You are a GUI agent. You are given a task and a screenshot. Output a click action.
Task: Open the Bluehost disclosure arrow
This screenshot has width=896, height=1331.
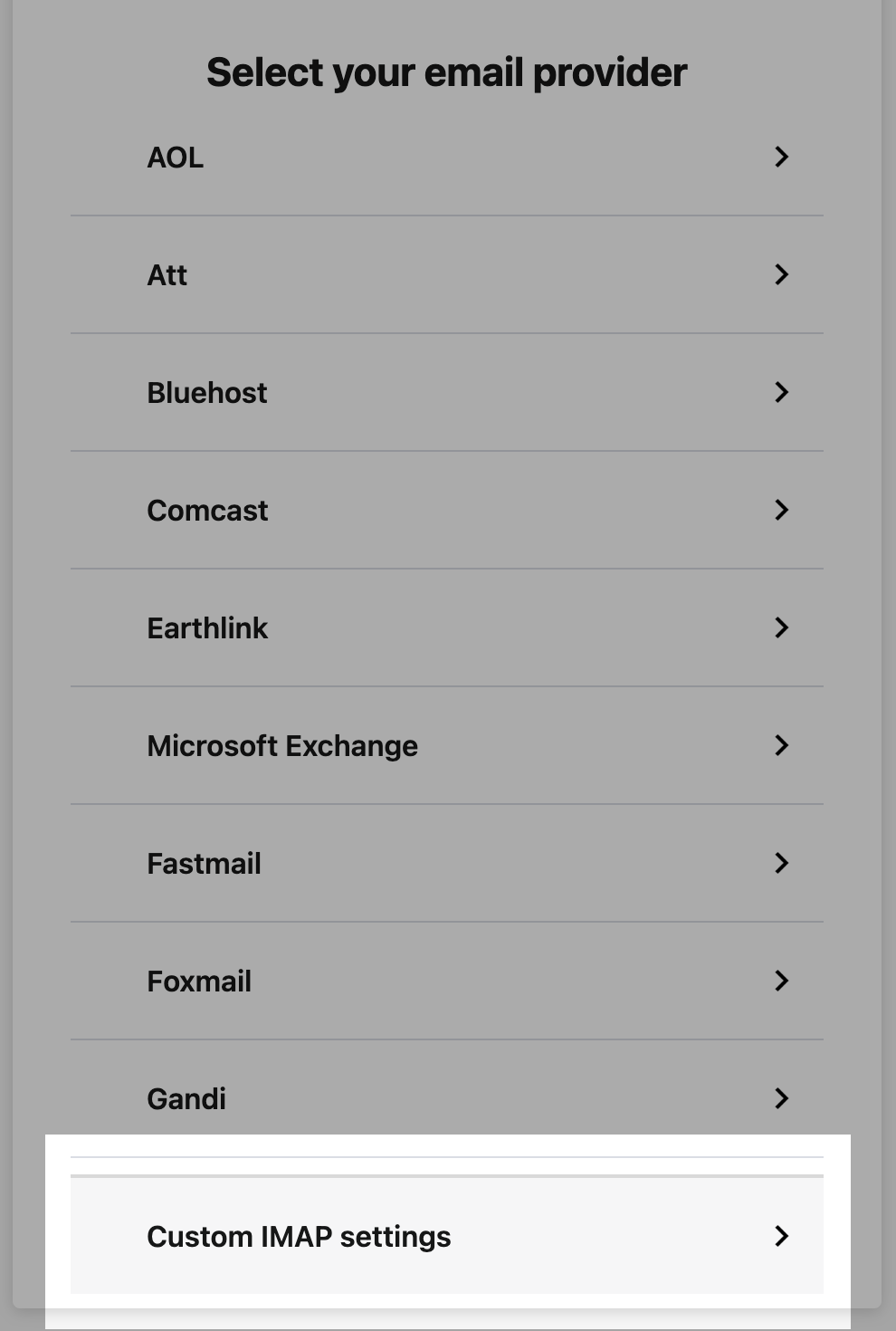pos(782,392)
